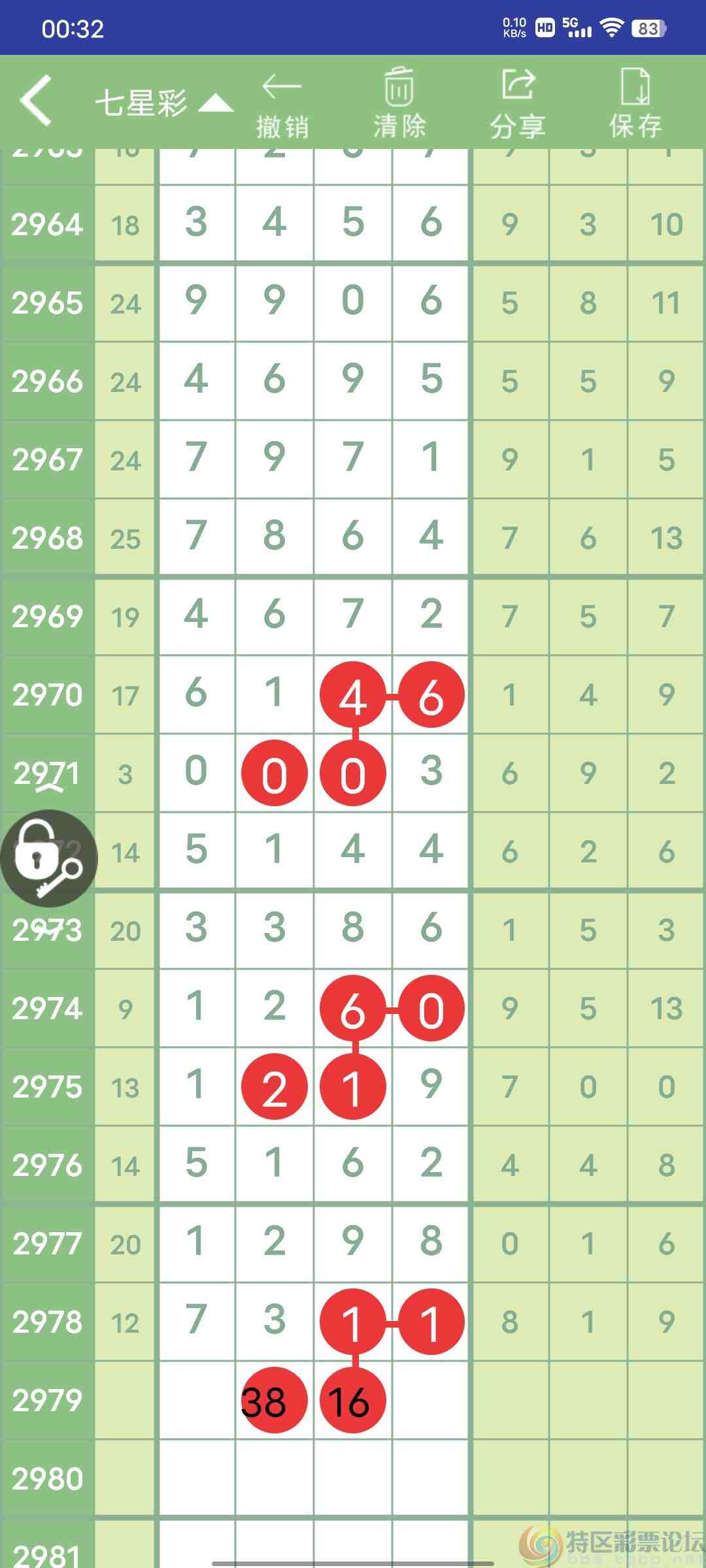Tap the red 38 circle in row 2979

pyautogui.click(x=274, y=1400)
